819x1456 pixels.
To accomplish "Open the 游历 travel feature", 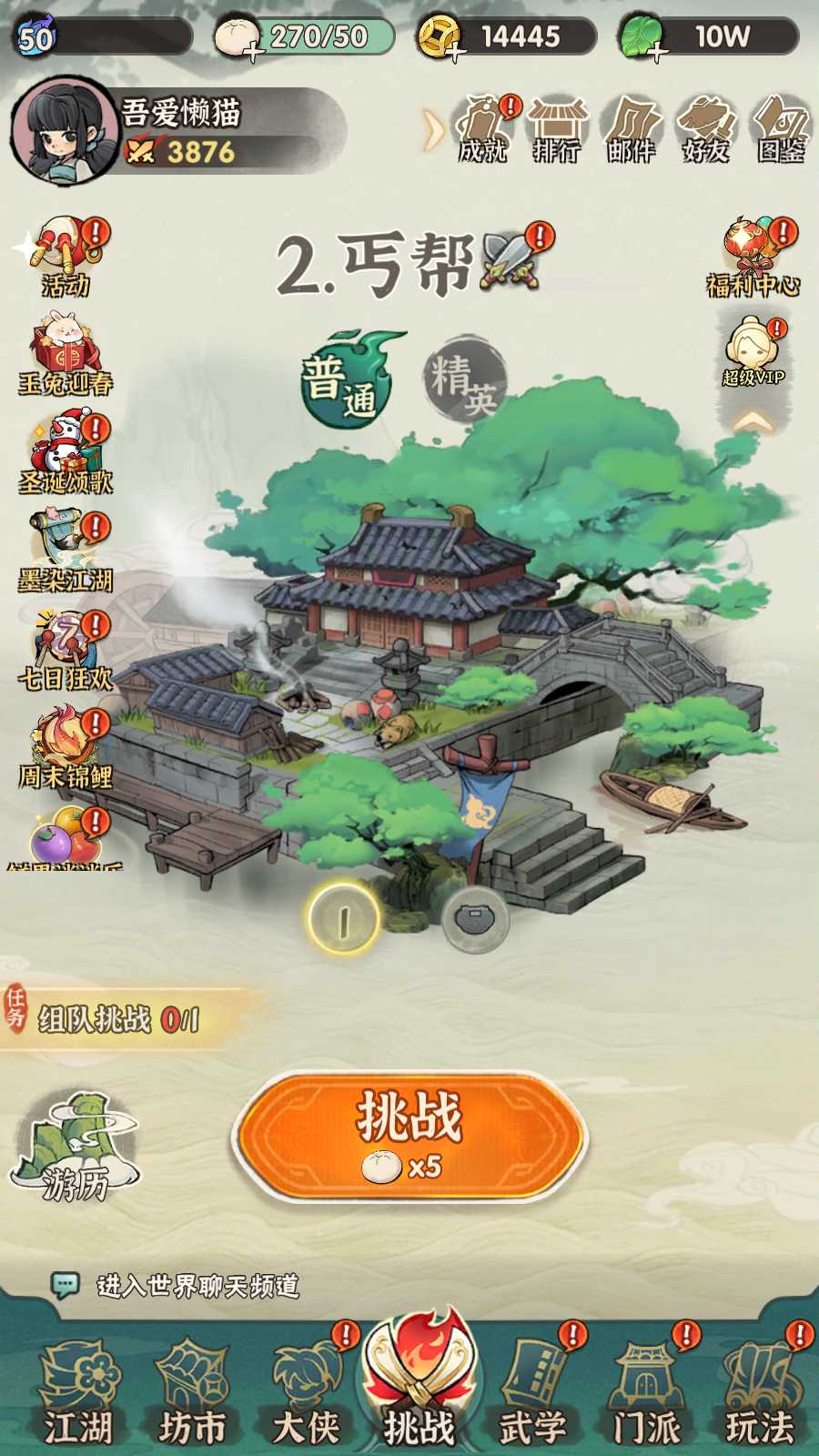I will click(77, 1147).
